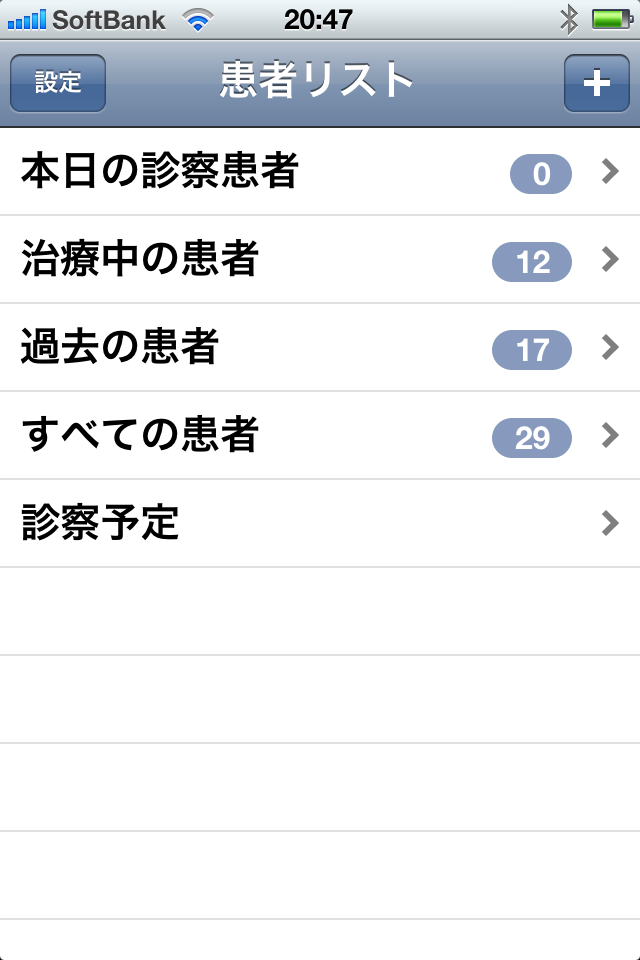Image resolution: width=640 pixels, height=960 pixels.
Task: Select the 過去の患者 row
Action: (x=320, y=348)
